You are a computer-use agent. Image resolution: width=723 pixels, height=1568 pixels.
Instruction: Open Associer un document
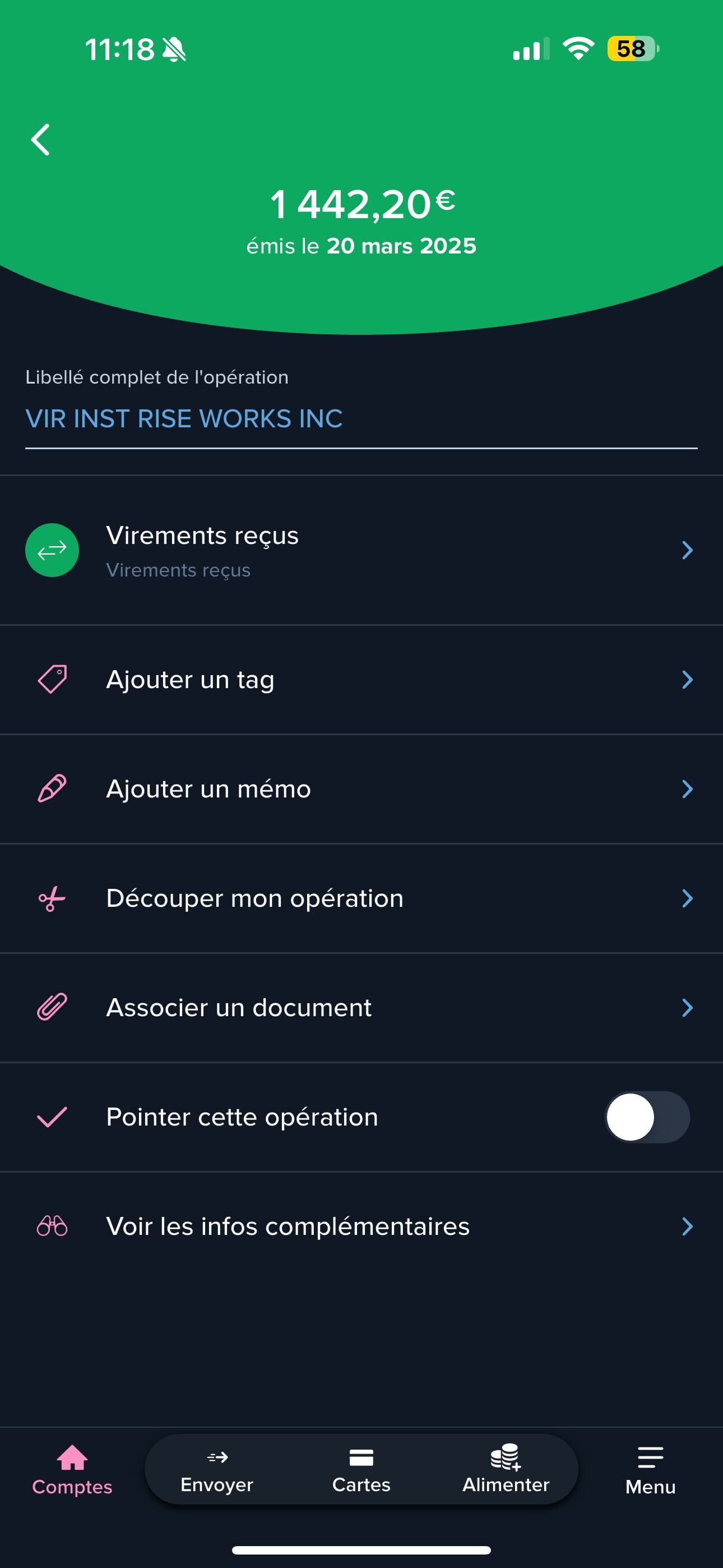coord(360,1008)
